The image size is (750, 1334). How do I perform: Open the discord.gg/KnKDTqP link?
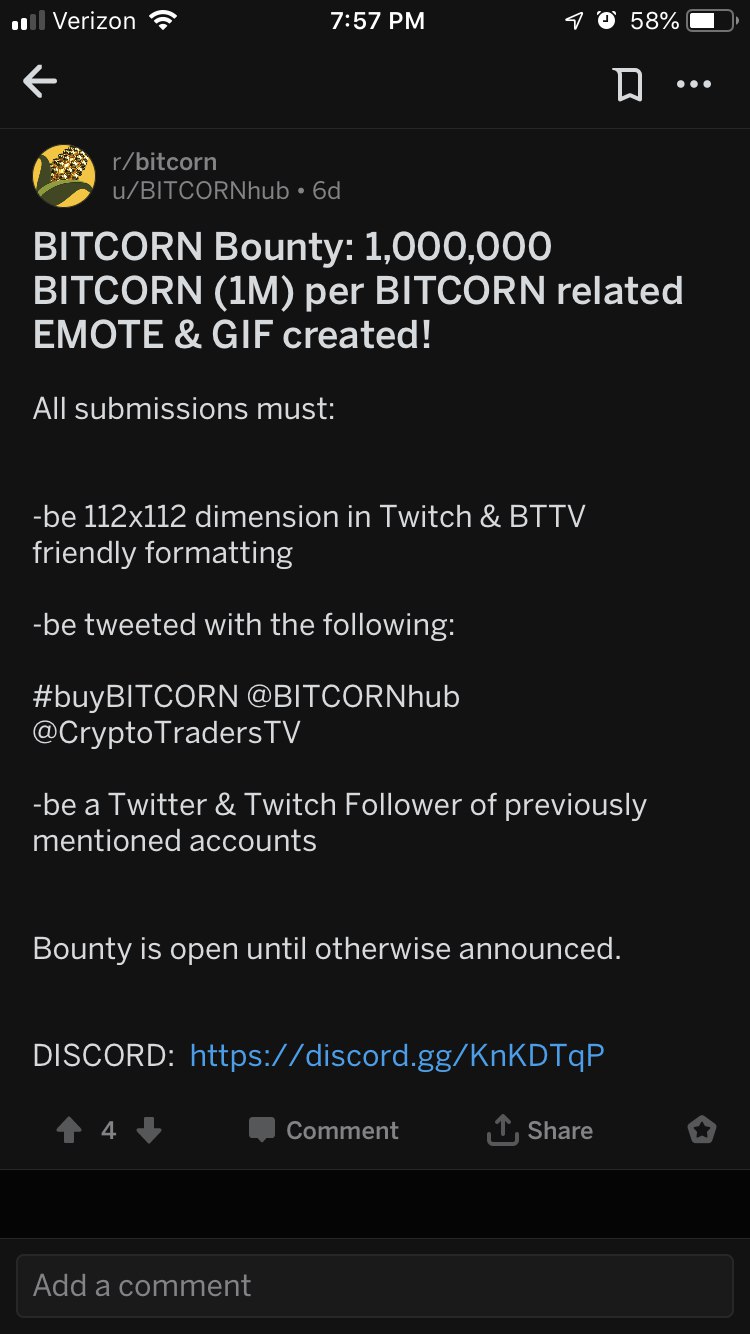(397, 1055)
